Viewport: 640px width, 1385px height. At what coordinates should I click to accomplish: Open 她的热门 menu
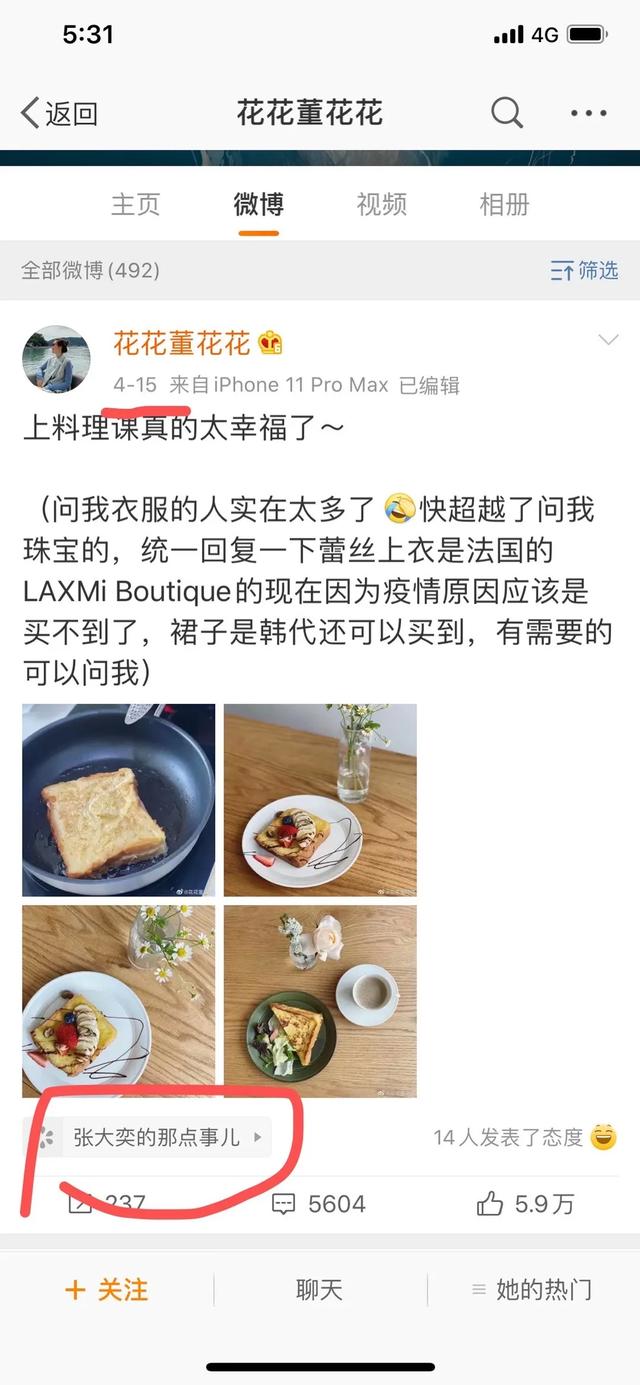tap(532, 1290)
